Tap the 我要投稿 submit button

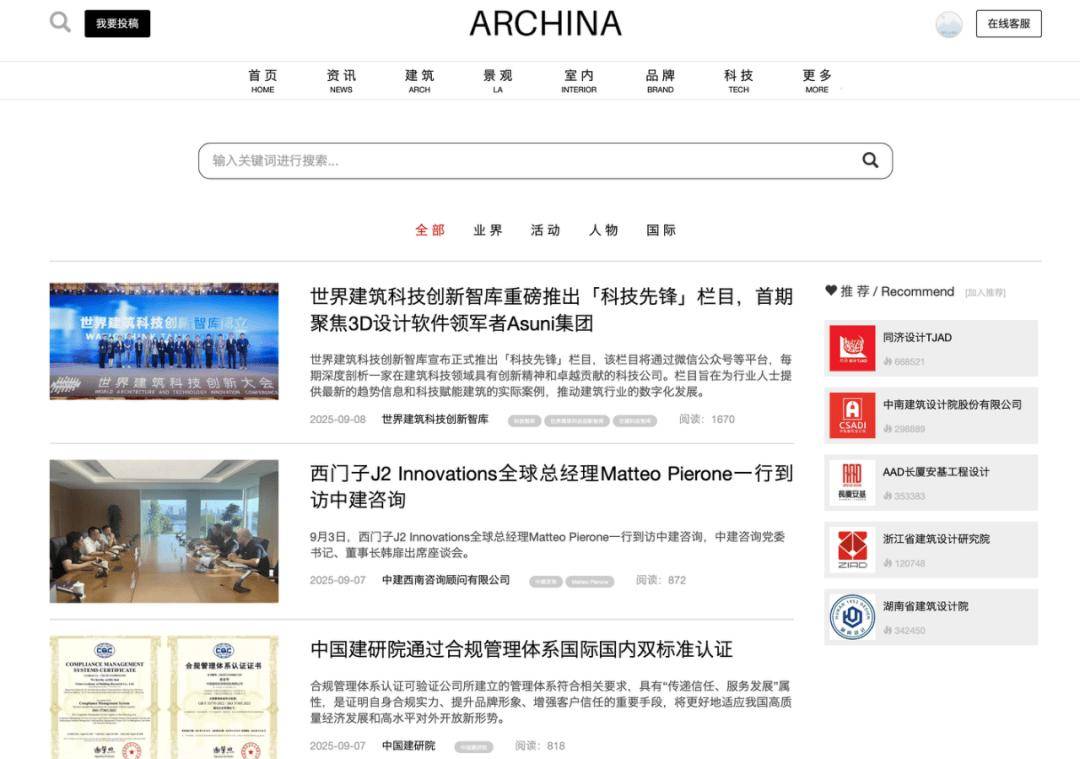pyautogui.click(x=117, y=24)
